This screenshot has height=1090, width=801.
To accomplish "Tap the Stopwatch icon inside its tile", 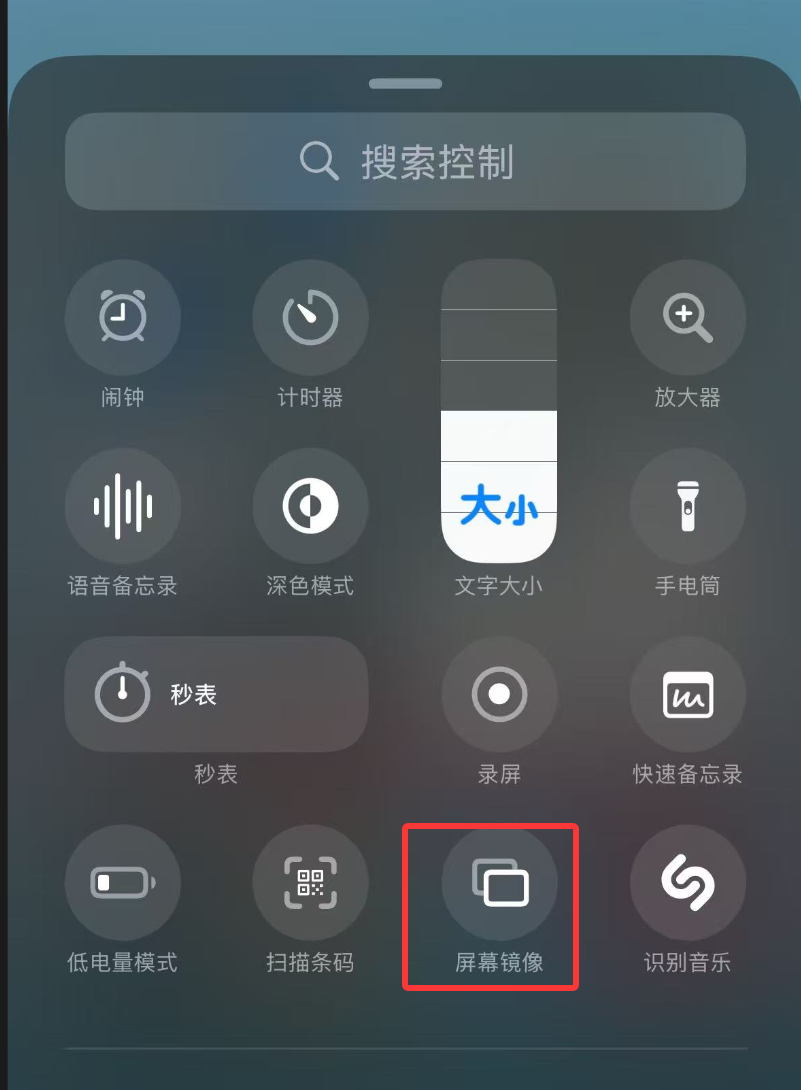I will point(122,694).
